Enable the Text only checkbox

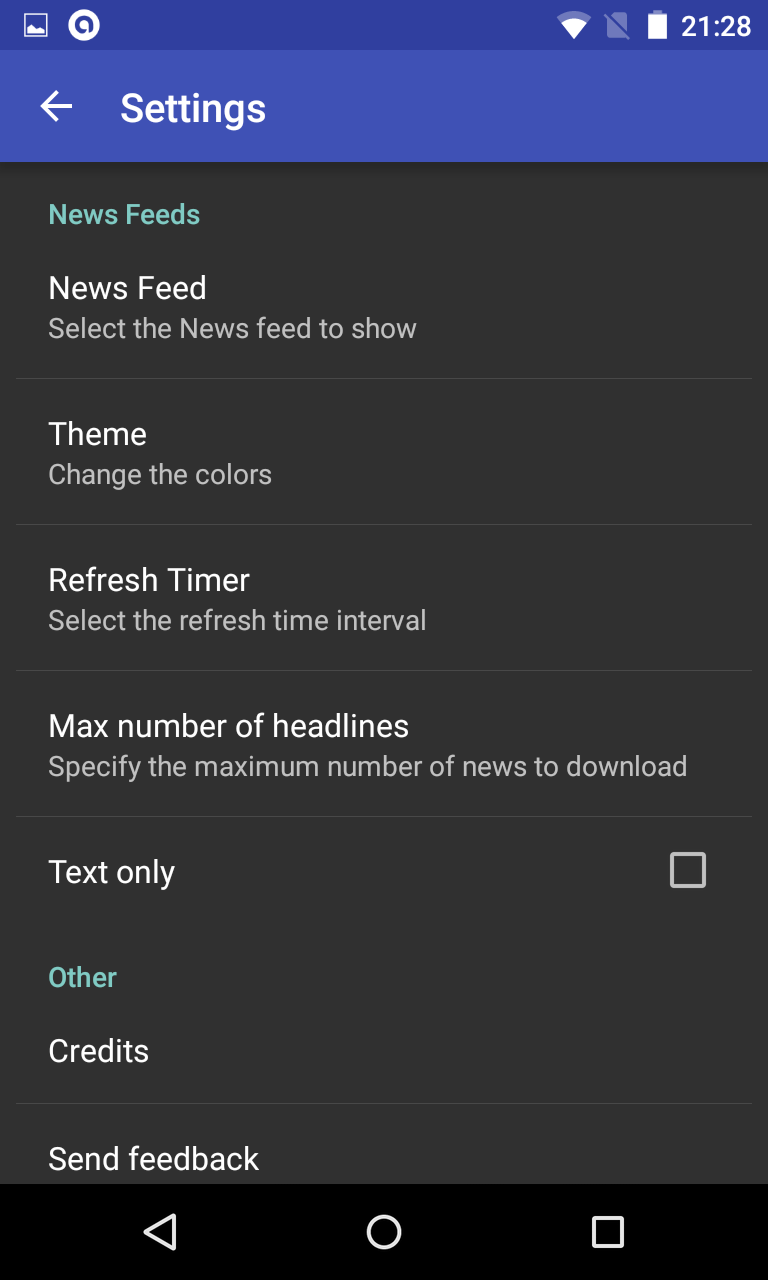pyautogui.click(x=687, y=871)
